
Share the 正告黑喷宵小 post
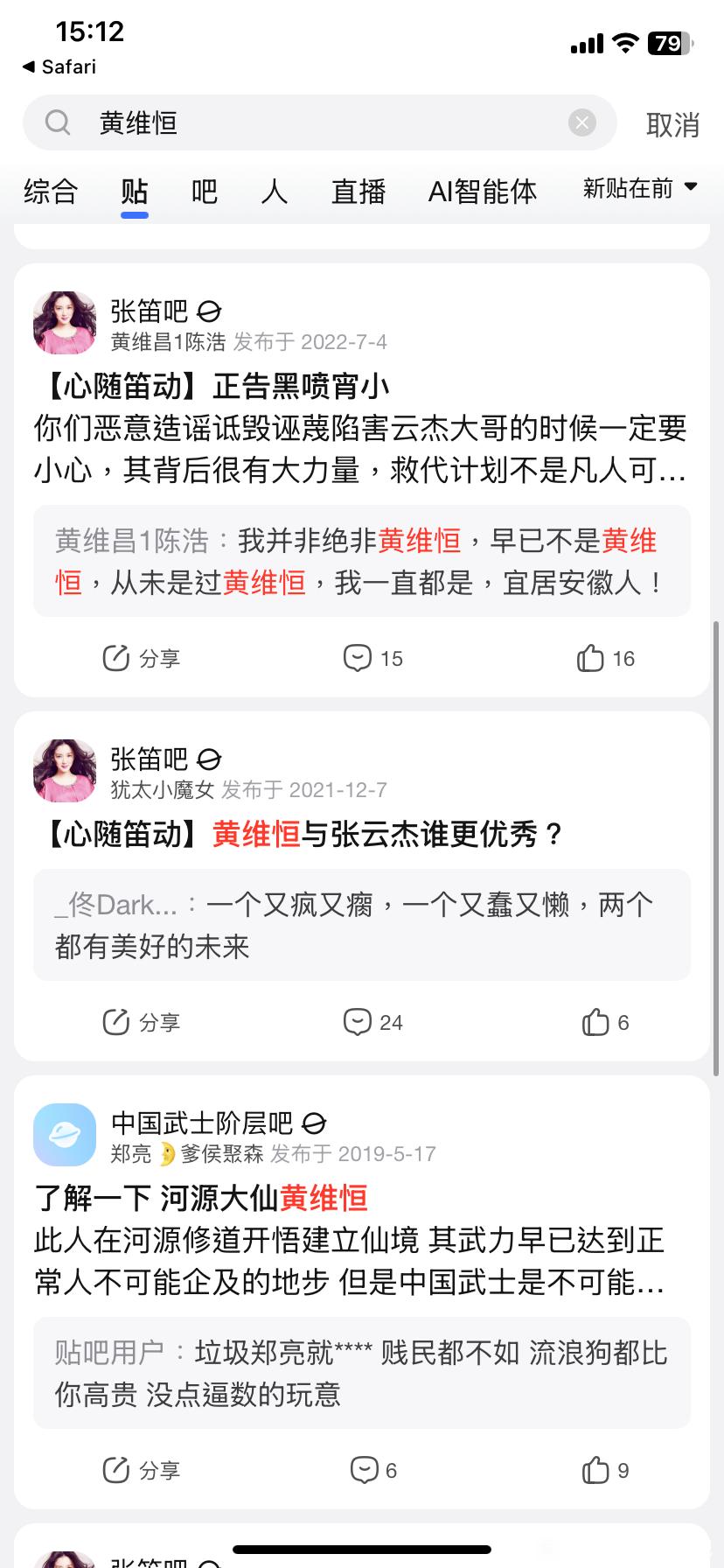point(142,658)
